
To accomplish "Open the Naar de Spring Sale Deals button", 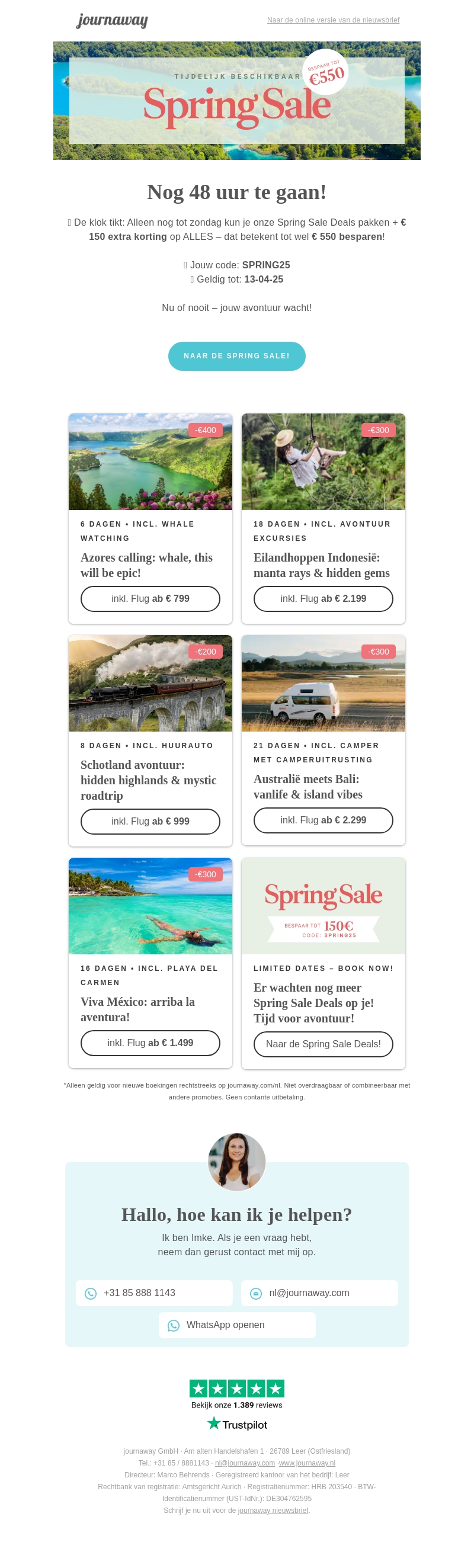I will click(323, 1044).
